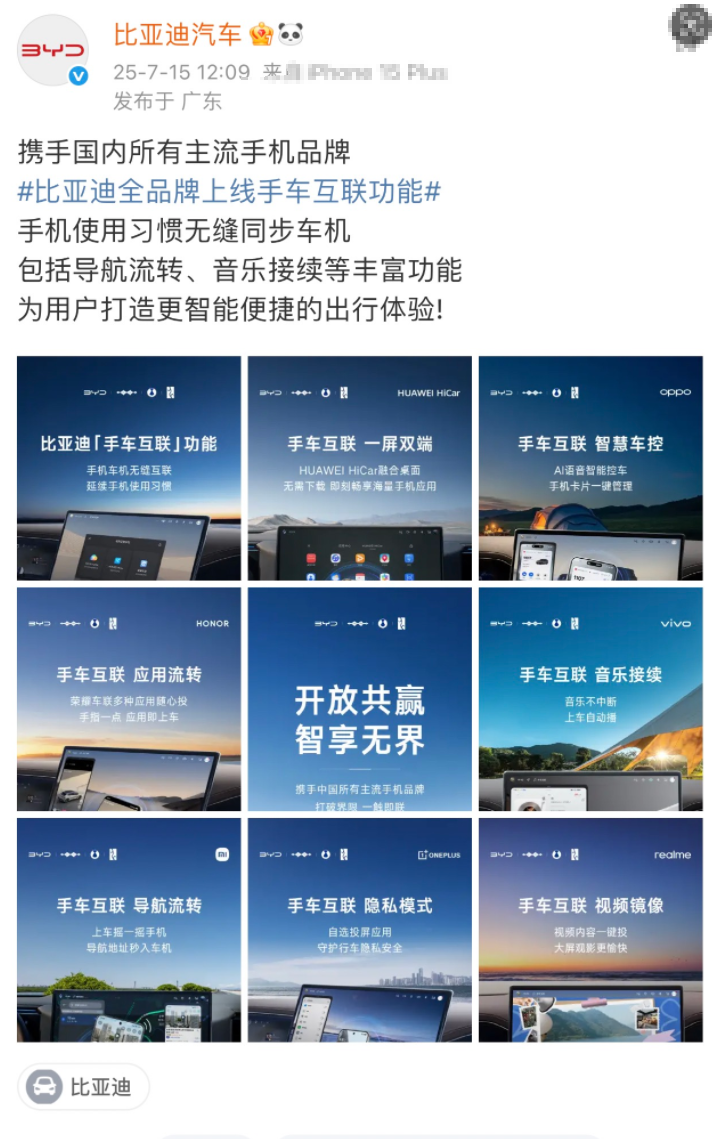Open the #比亚迪全品牌上线手车互联功能# hashtag

click(x=230, y=191)
